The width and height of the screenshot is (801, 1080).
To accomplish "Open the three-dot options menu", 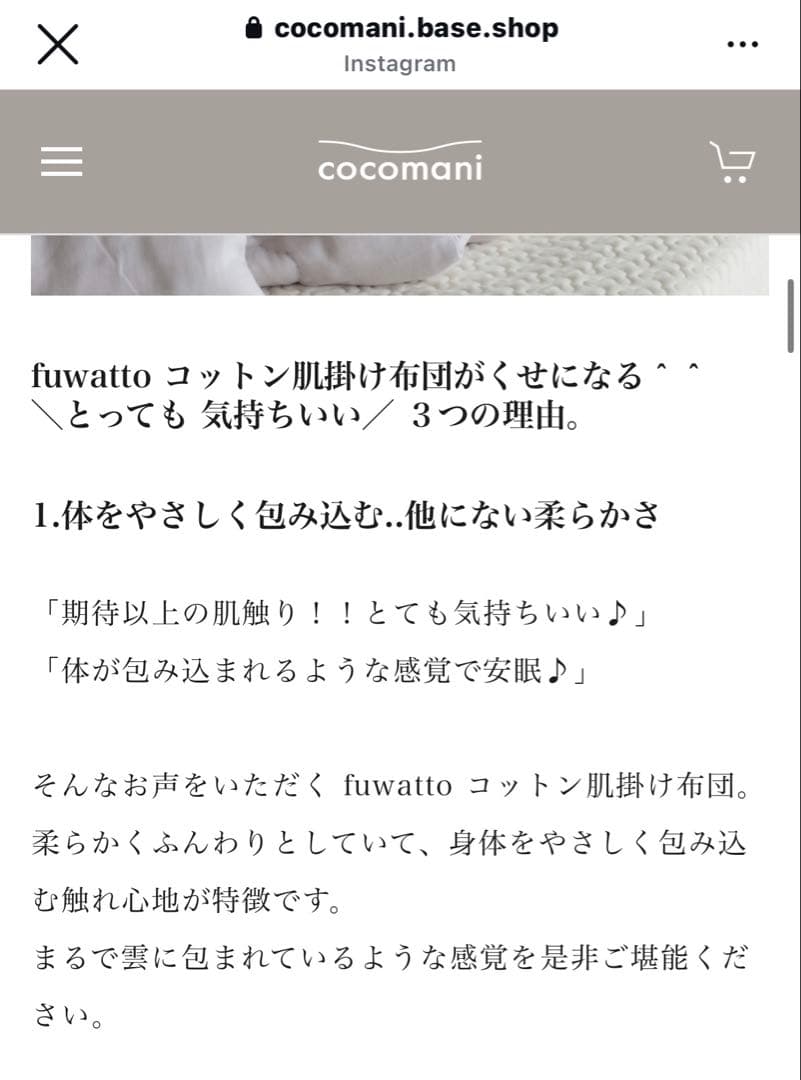I will pyautogui.click(x=742, y=43).
